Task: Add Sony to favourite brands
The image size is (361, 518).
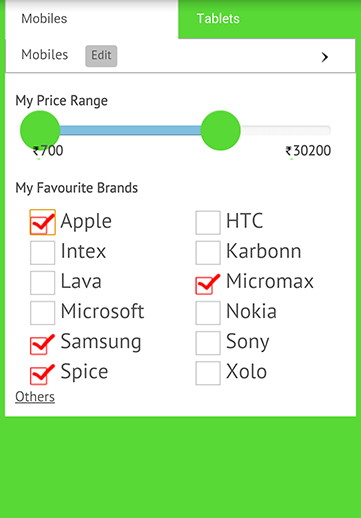Action: [208, 343]
